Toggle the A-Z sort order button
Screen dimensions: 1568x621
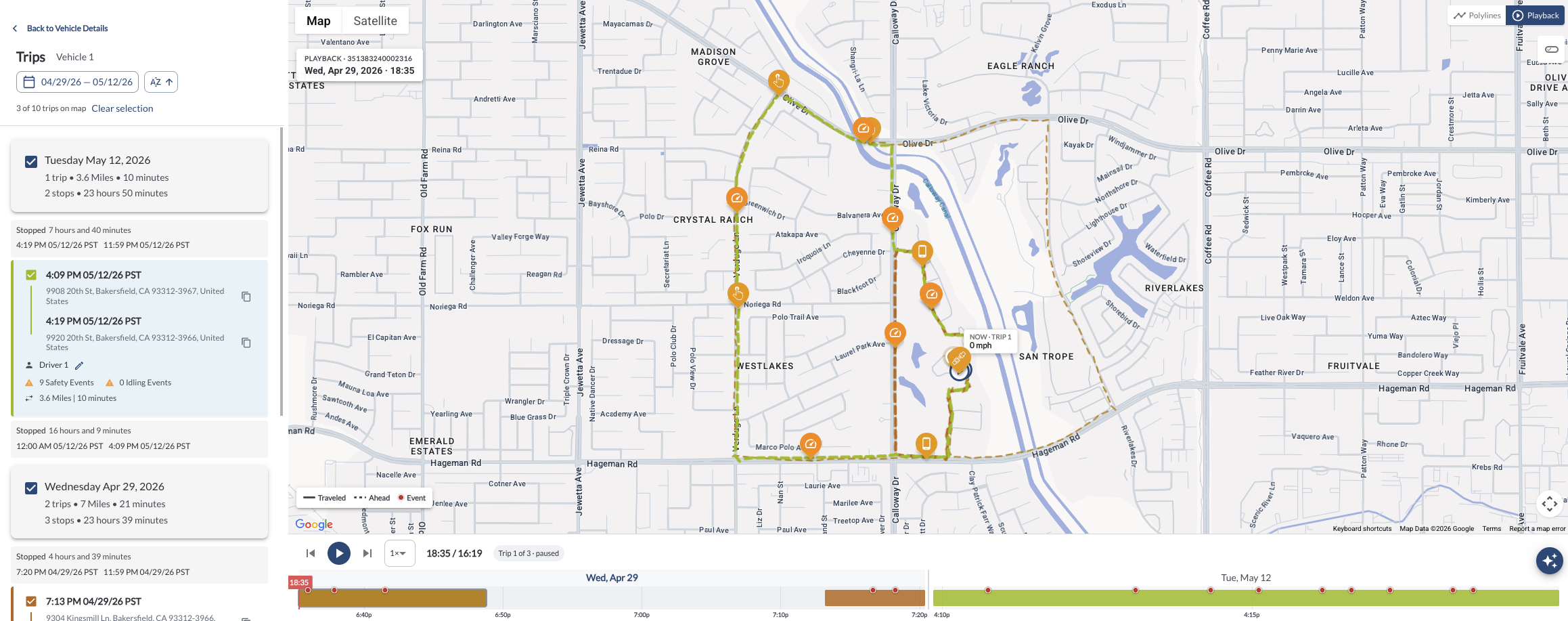tap(161, 82)
